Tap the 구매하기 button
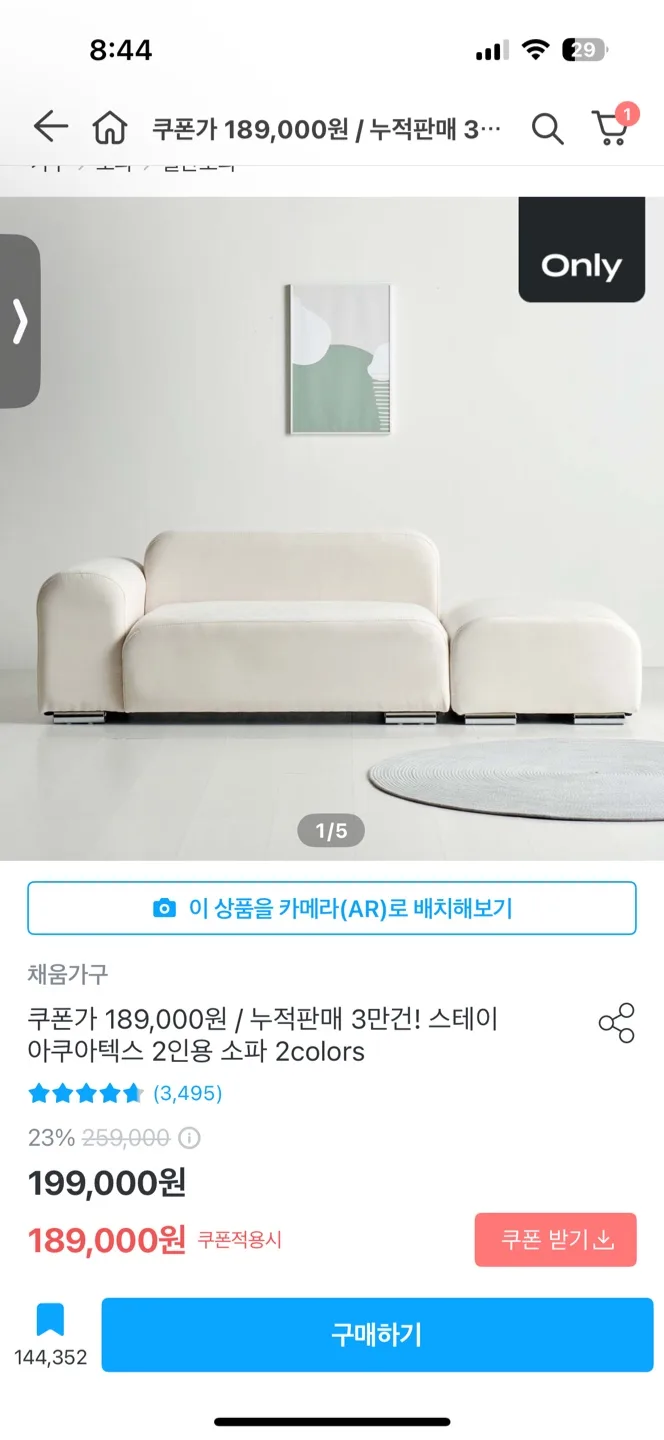 click(377, 1335)
